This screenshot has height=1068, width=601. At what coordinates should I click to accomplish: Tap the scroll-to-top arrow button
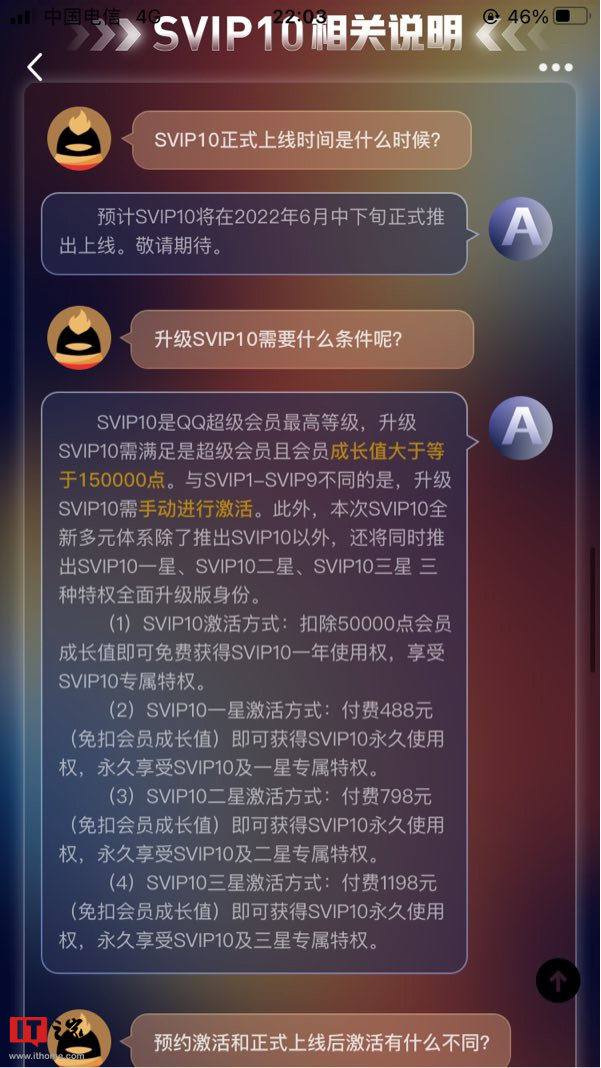pos(558,980)
